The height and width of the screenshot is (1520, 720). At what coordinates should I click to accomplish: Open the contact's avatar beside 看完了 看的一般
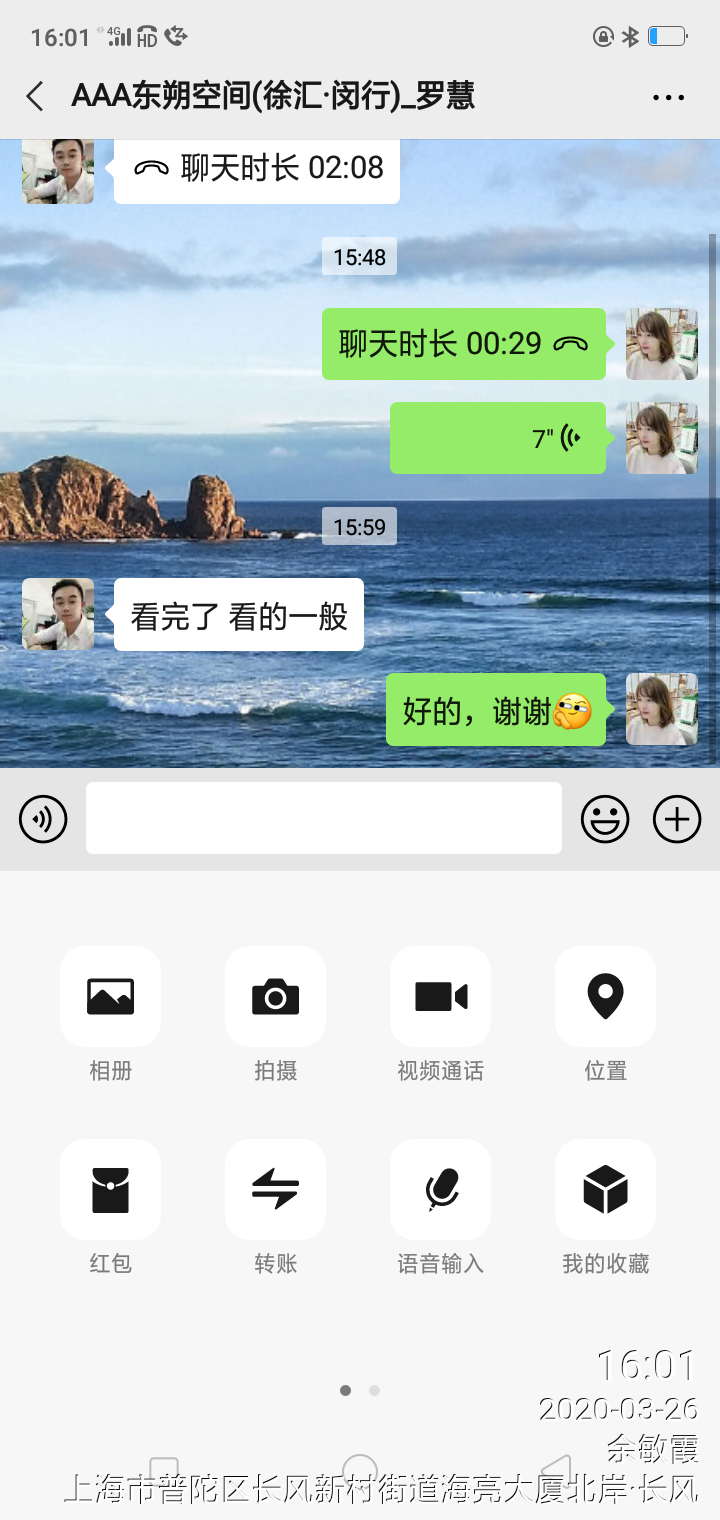point(58,614)
